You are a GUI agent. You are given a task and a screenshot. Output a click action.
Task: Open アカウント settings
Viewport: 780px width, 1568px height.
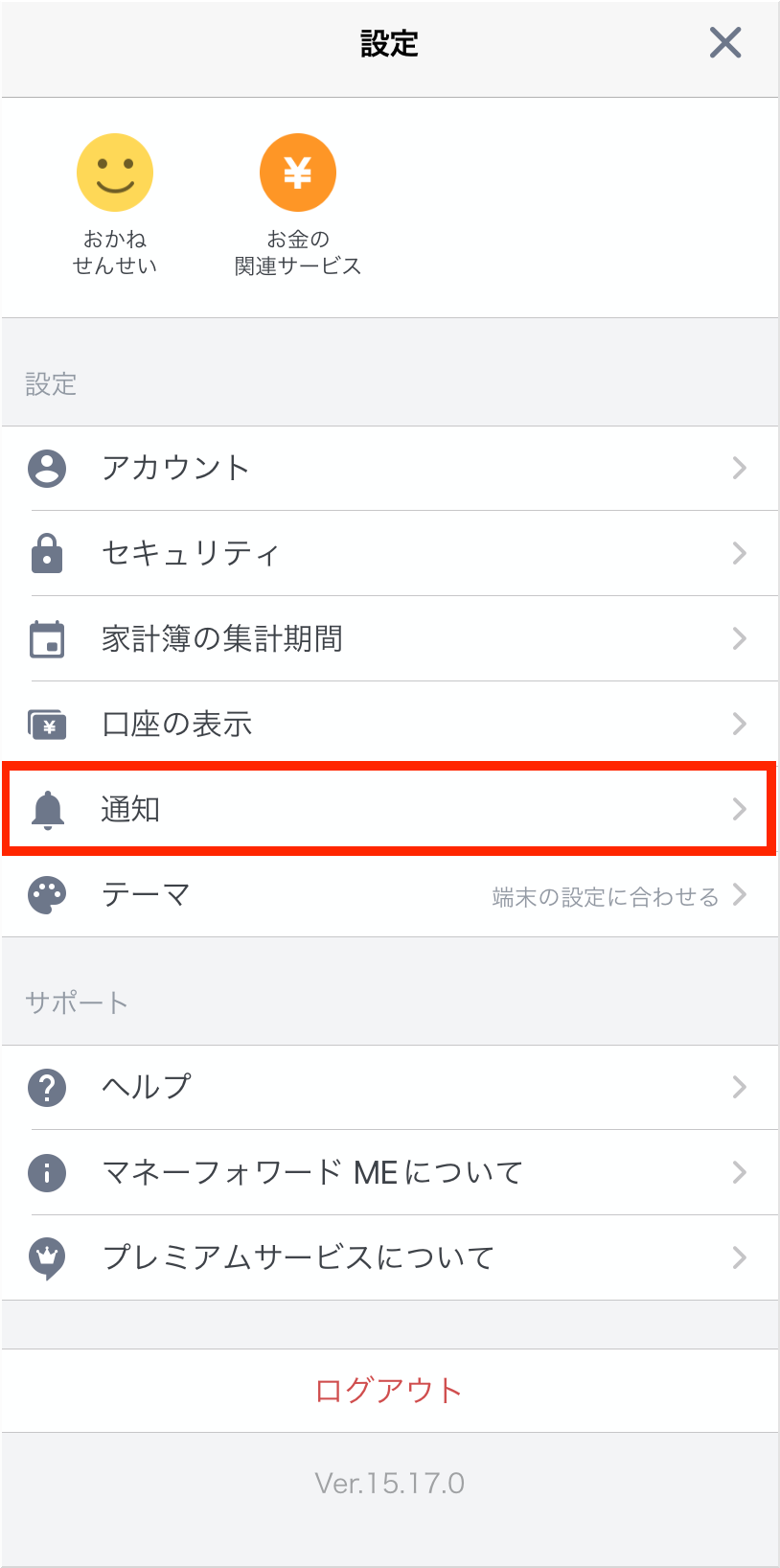pos(390,469)
